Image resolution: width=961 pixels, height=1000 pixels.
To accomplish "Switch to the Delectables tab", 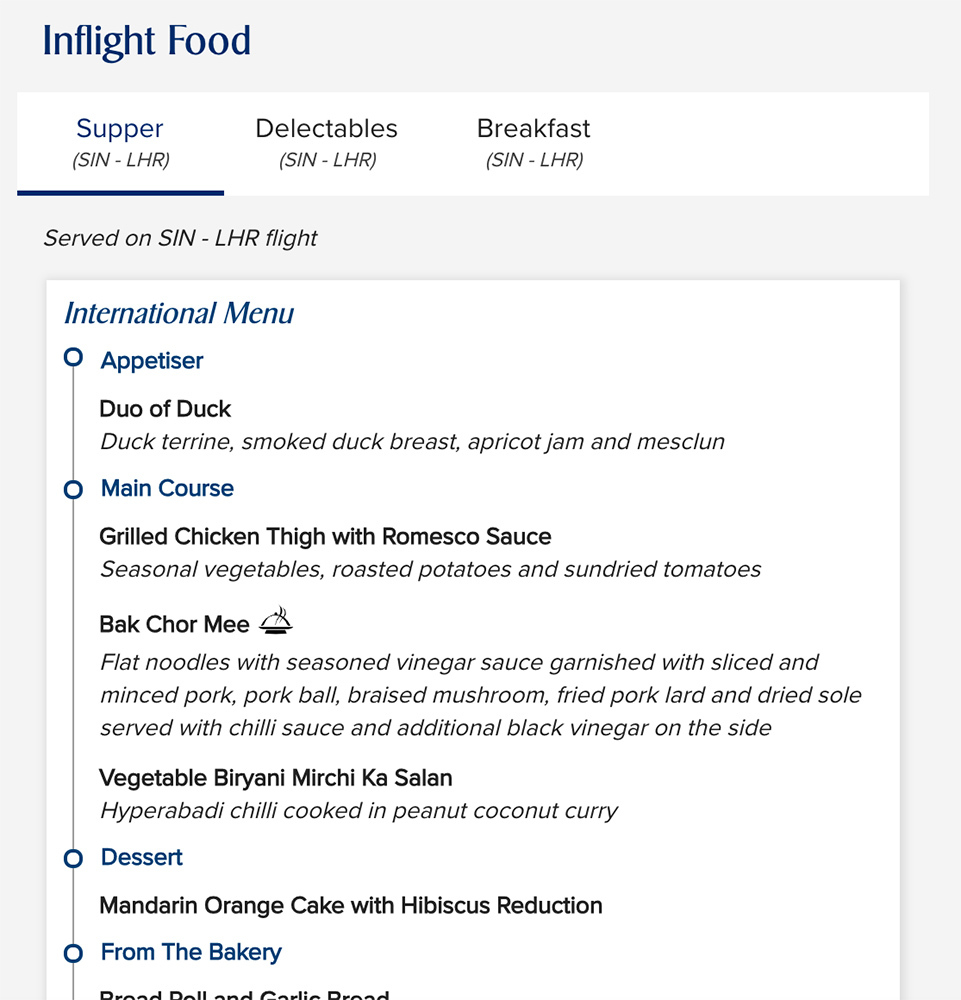I will click(326, 128).
